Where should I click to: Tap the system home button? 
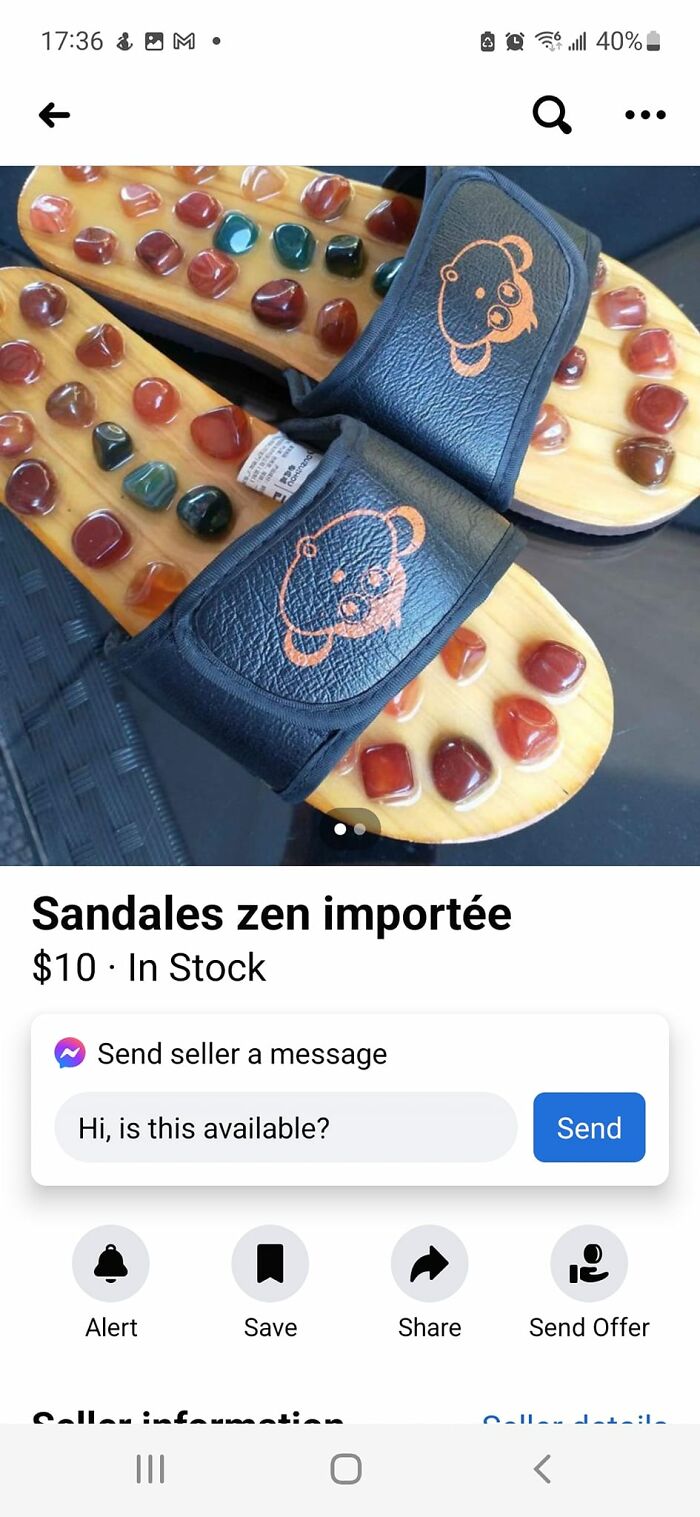point(346,1469)
